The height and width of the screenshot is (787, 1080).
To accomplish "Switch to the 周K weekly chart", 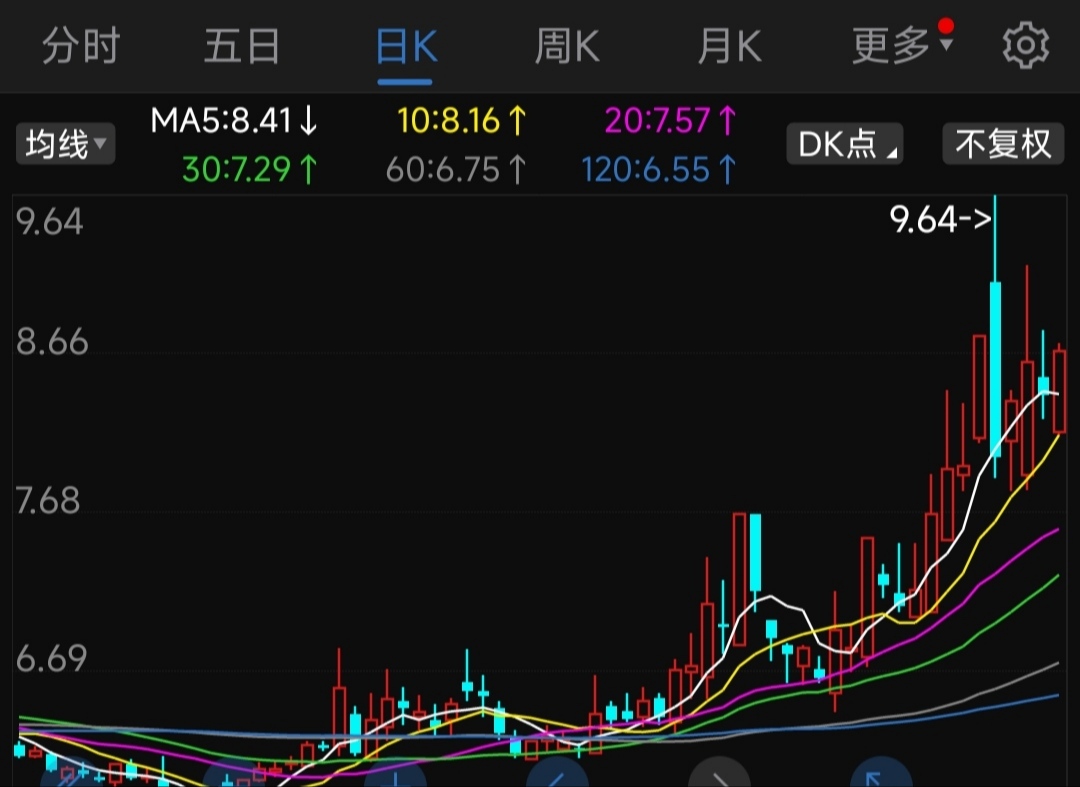I will (567, 46).
